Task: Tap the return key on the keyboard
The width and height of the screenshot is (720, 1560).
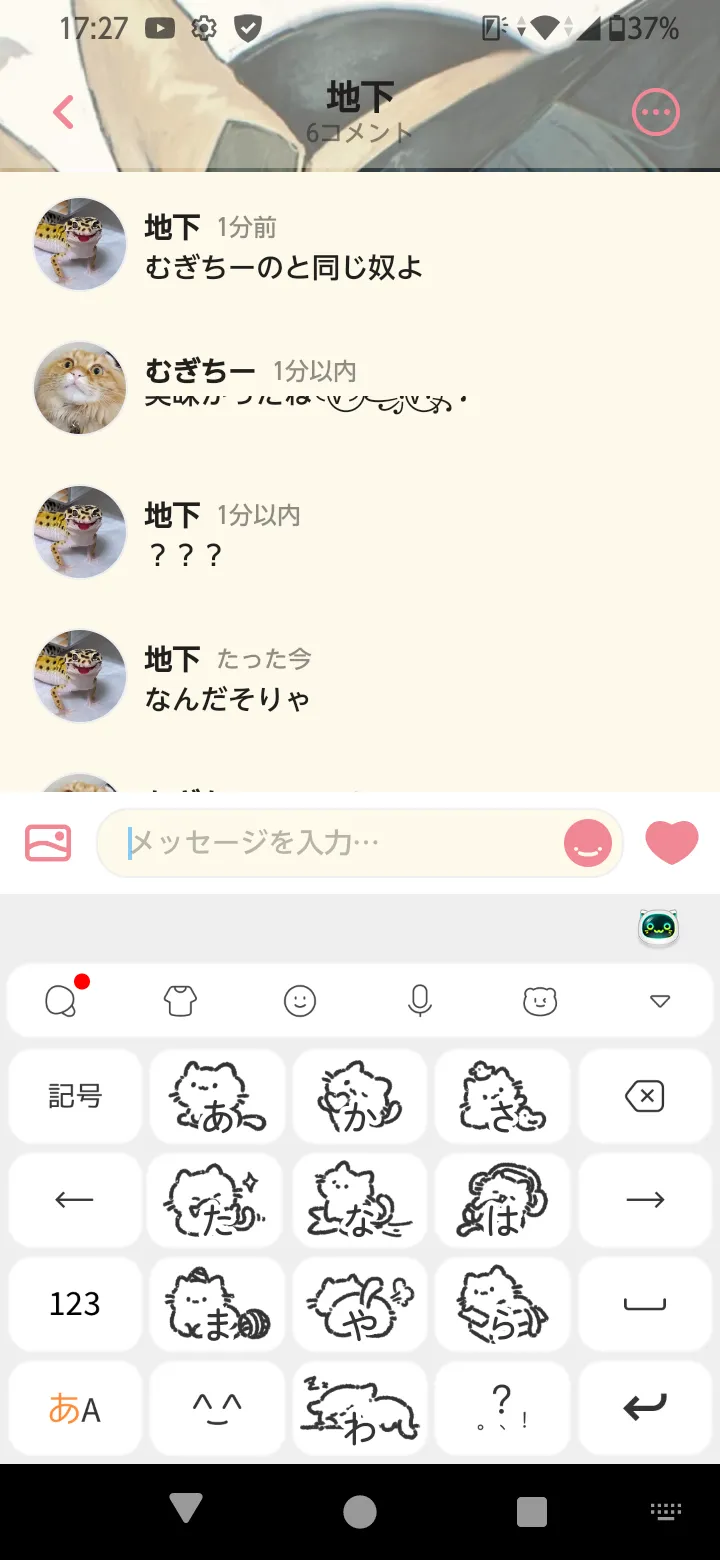Action: point(645,1408)
